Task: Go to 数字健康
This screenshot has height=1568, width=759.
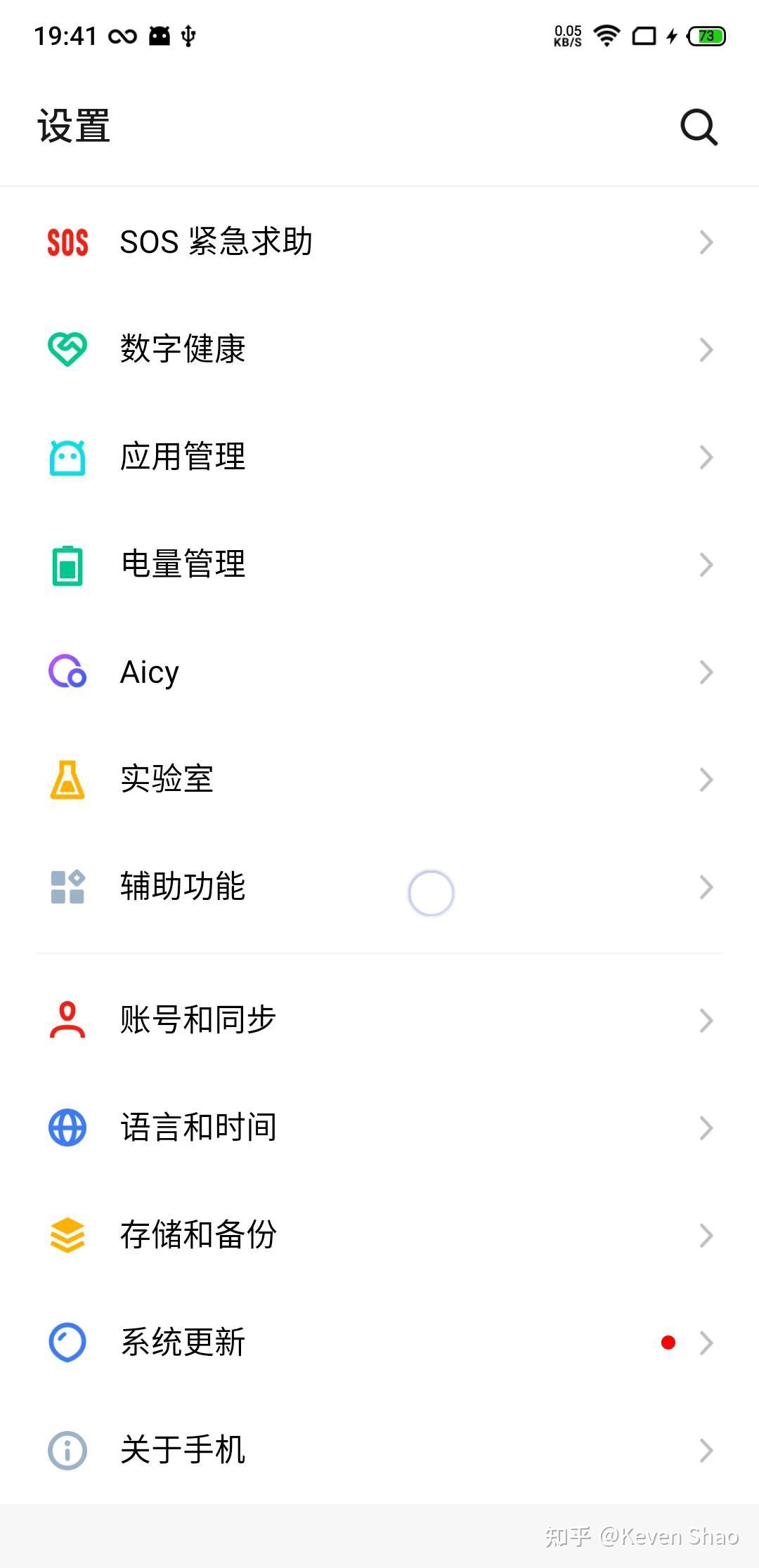Action: (x=183, y=349)
